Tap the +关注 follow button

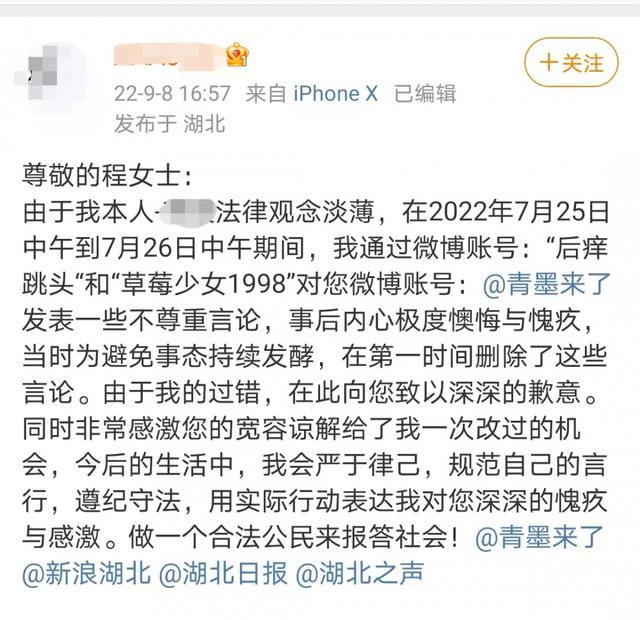point(572,62)
